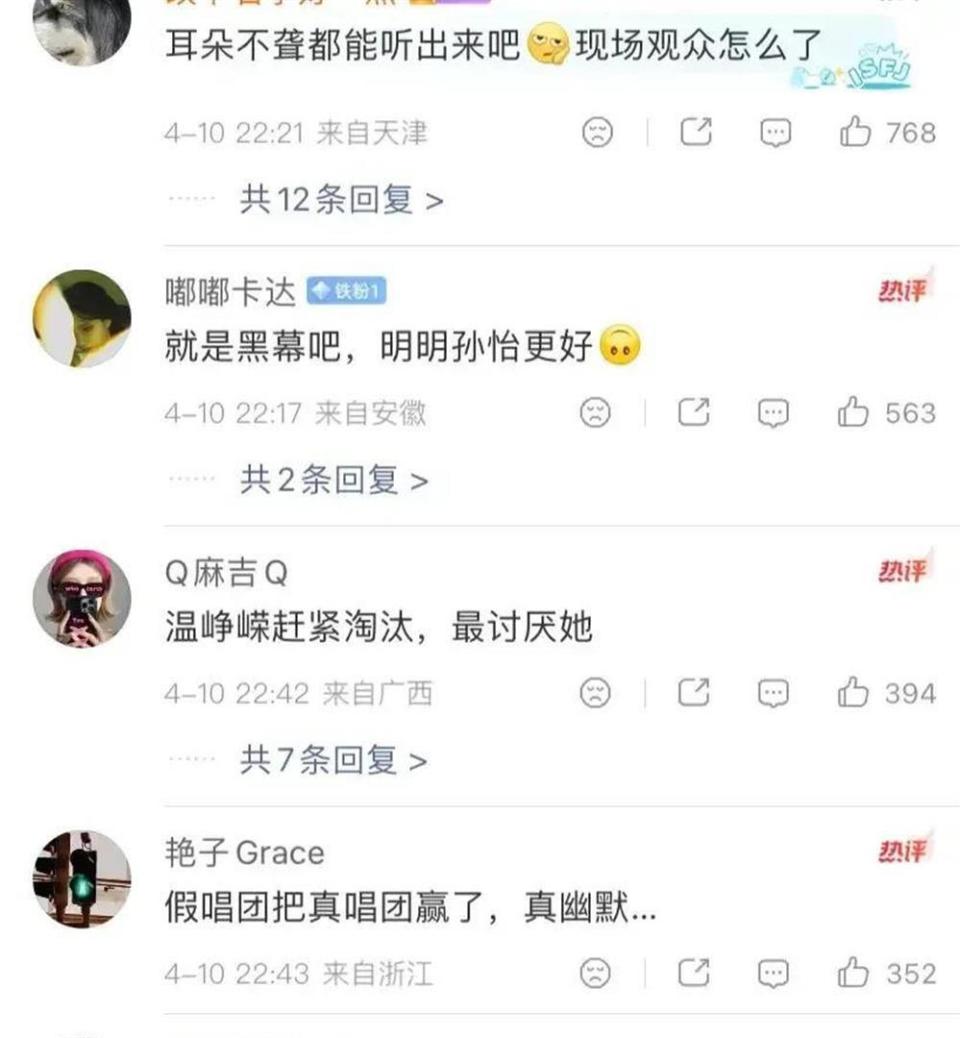Click the dislike face icon under Q麻吉Q's comment
The width and height of the screenshot is (960, 1038).
click(597, 692)
